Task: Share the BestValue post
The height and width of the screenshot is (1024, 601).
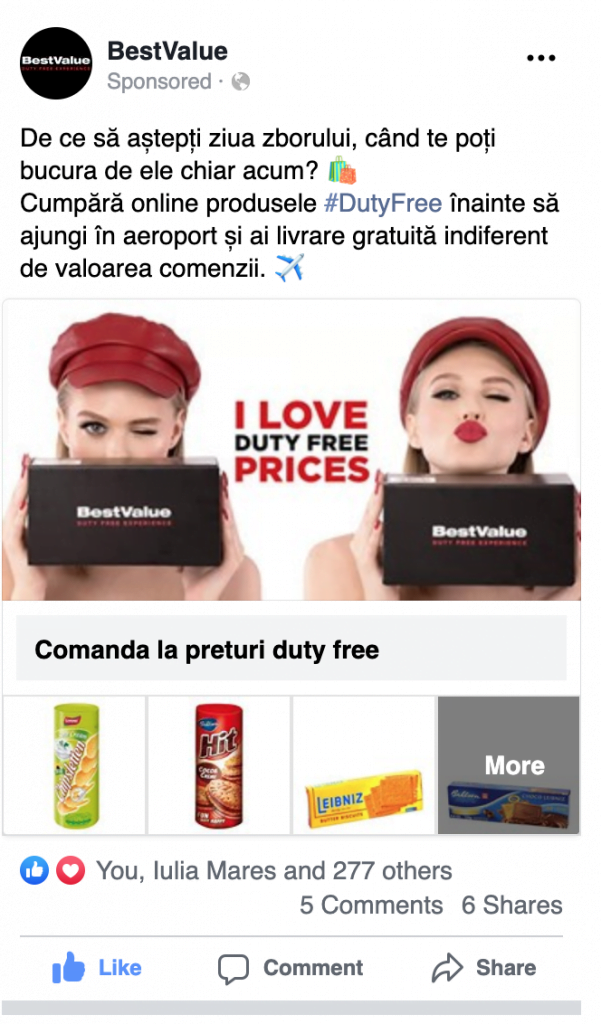Action: (x=484, y=968)
